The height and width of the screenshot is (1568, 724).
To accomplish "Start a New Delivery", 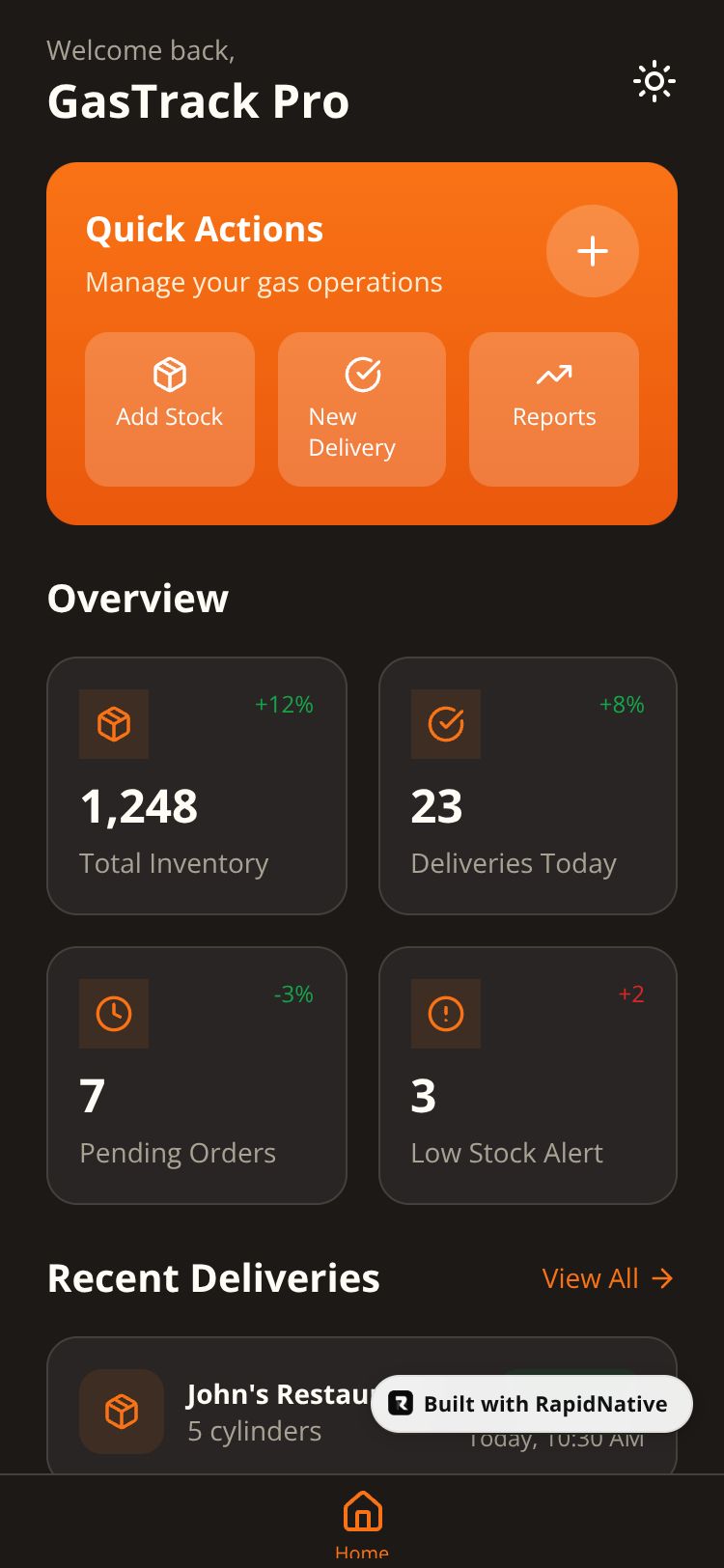I will point(362,408).
